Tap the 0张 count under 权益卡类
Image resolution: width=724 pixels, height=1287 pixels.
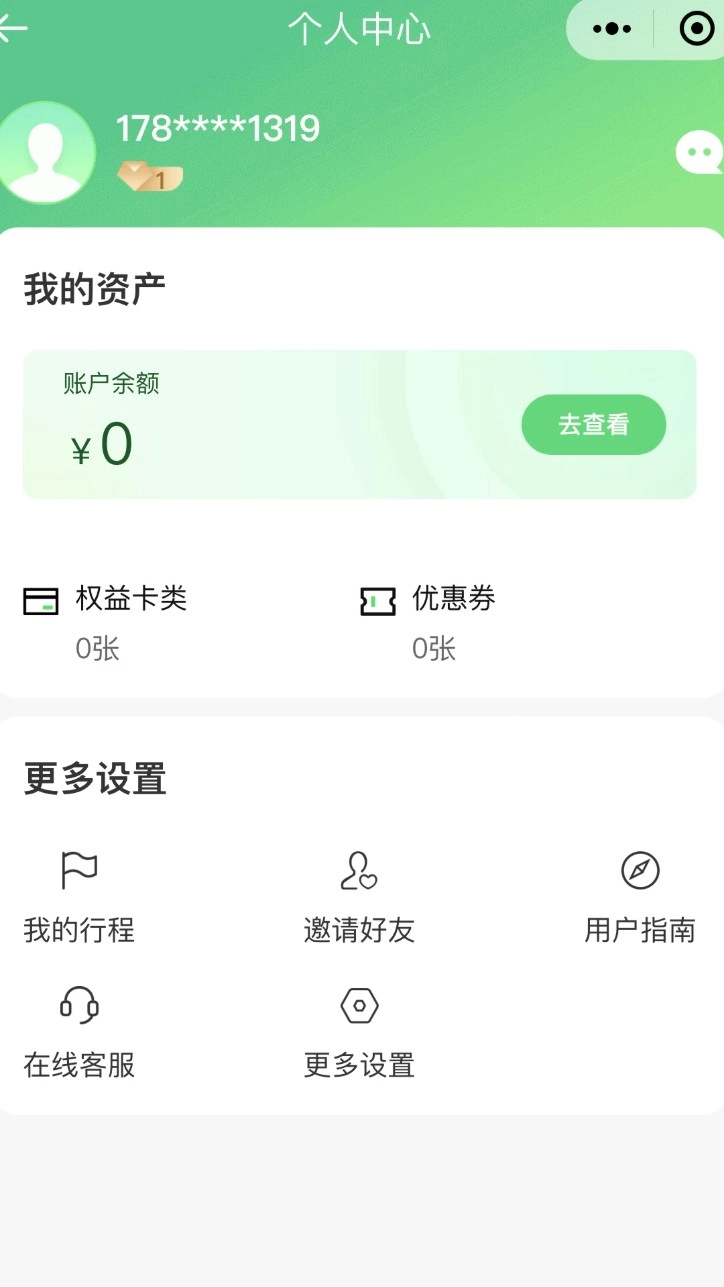95,648
